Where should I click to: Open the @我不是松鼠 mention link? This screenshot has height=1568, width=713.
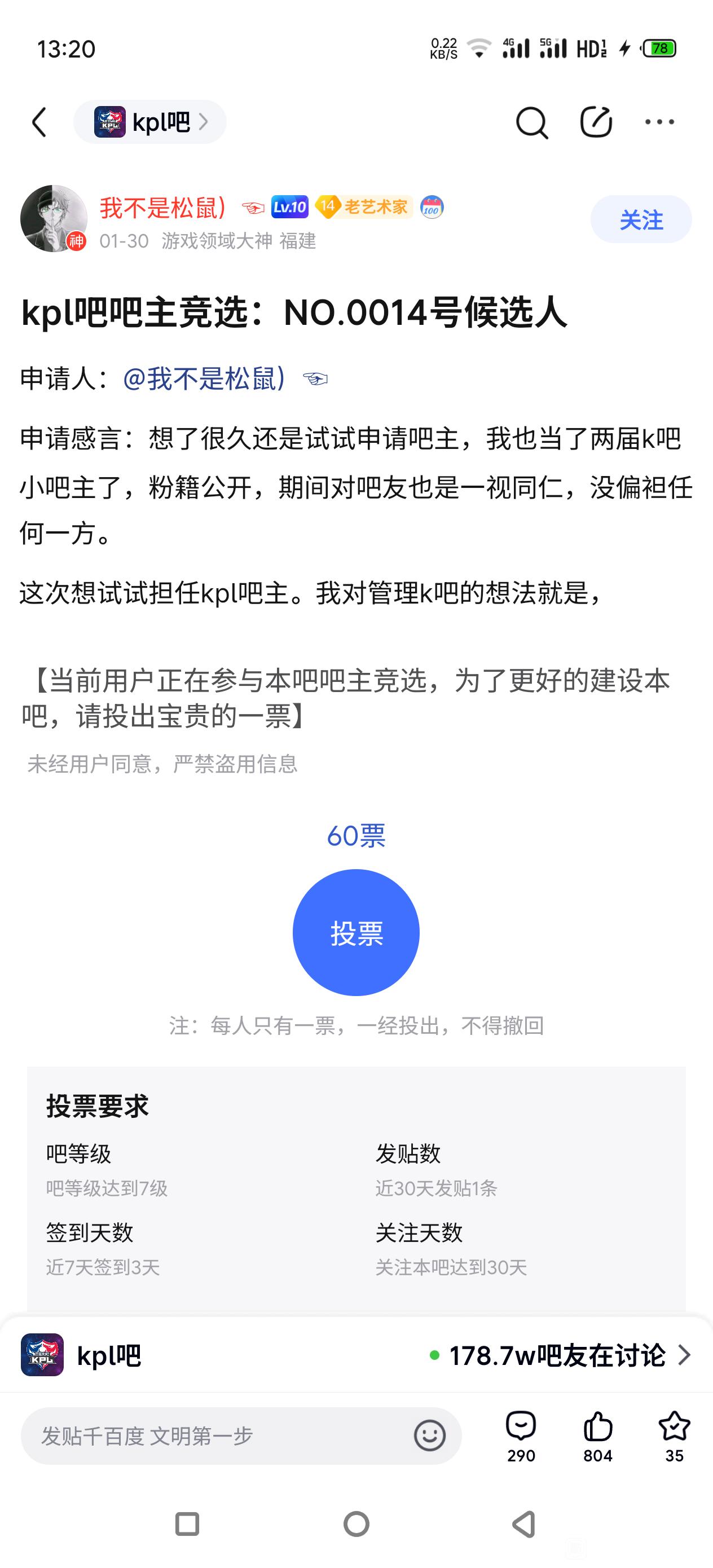point(205,378)
